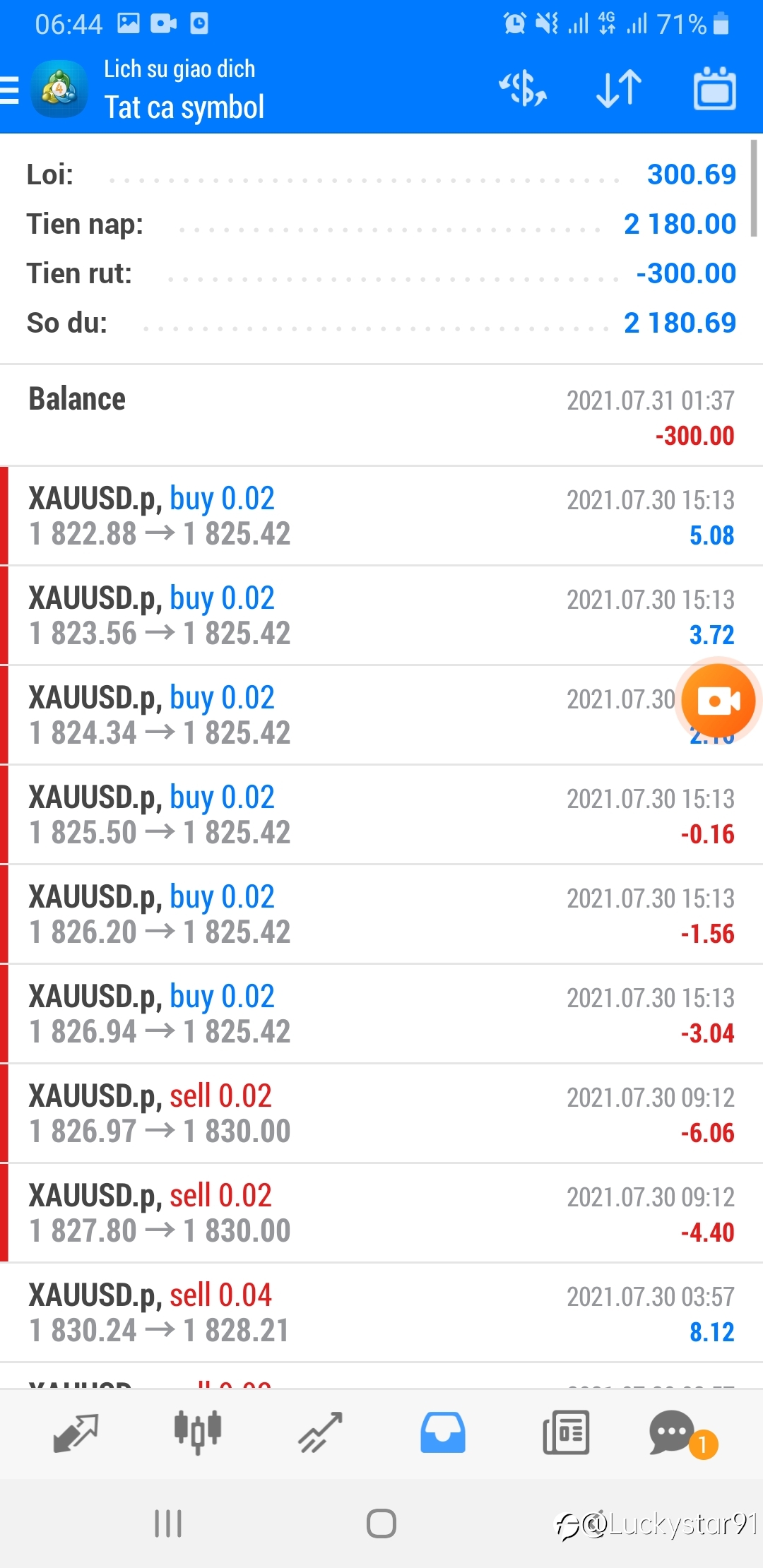Screen dimensions: 763x1568
Task: Open the sell 0.04 trade with profit 8.12
Action: (x=381, y=1312)
